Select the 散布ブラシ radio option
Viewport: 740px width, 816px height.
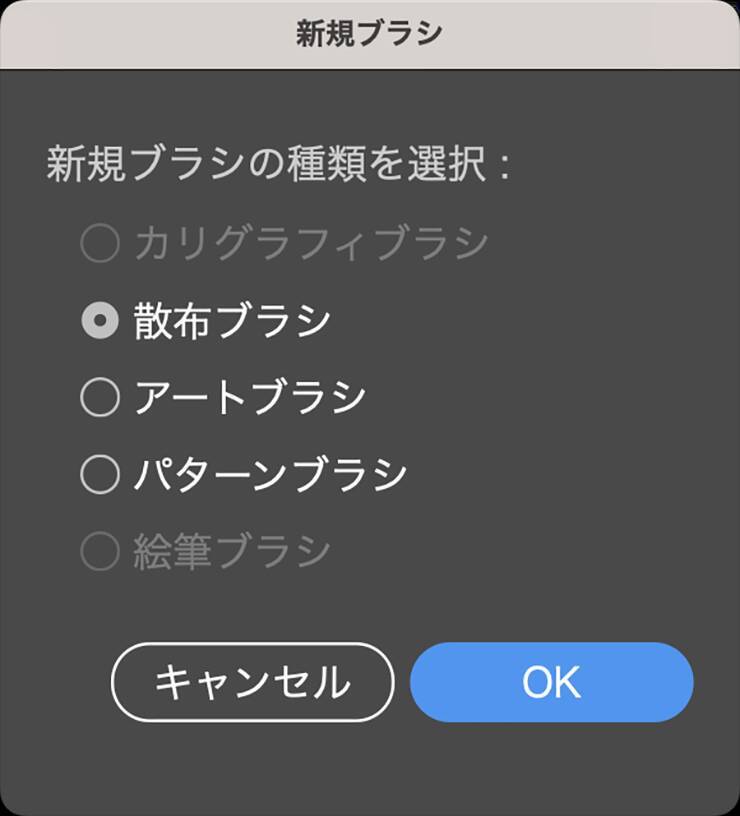click(x=100, y=320)
